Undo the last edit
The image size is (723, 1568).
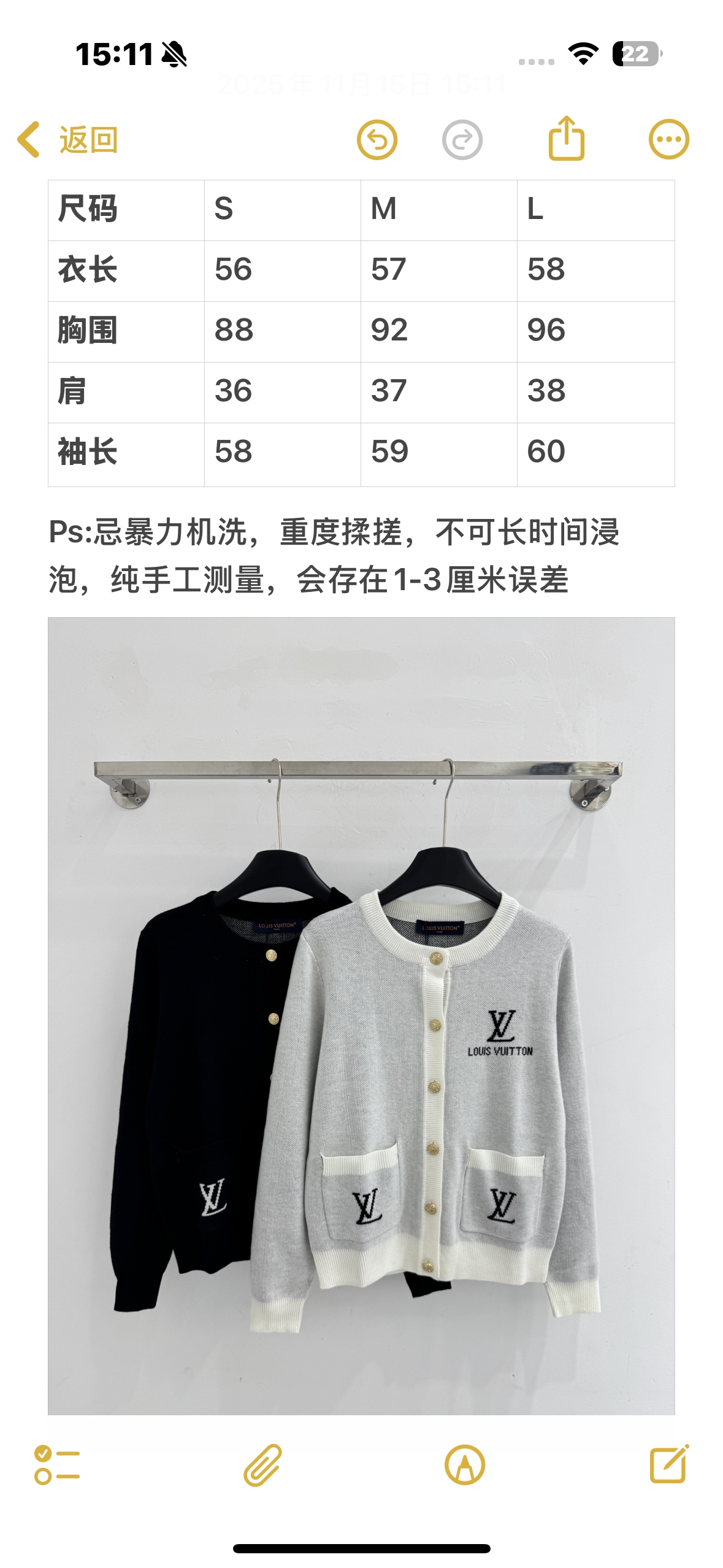377,140
